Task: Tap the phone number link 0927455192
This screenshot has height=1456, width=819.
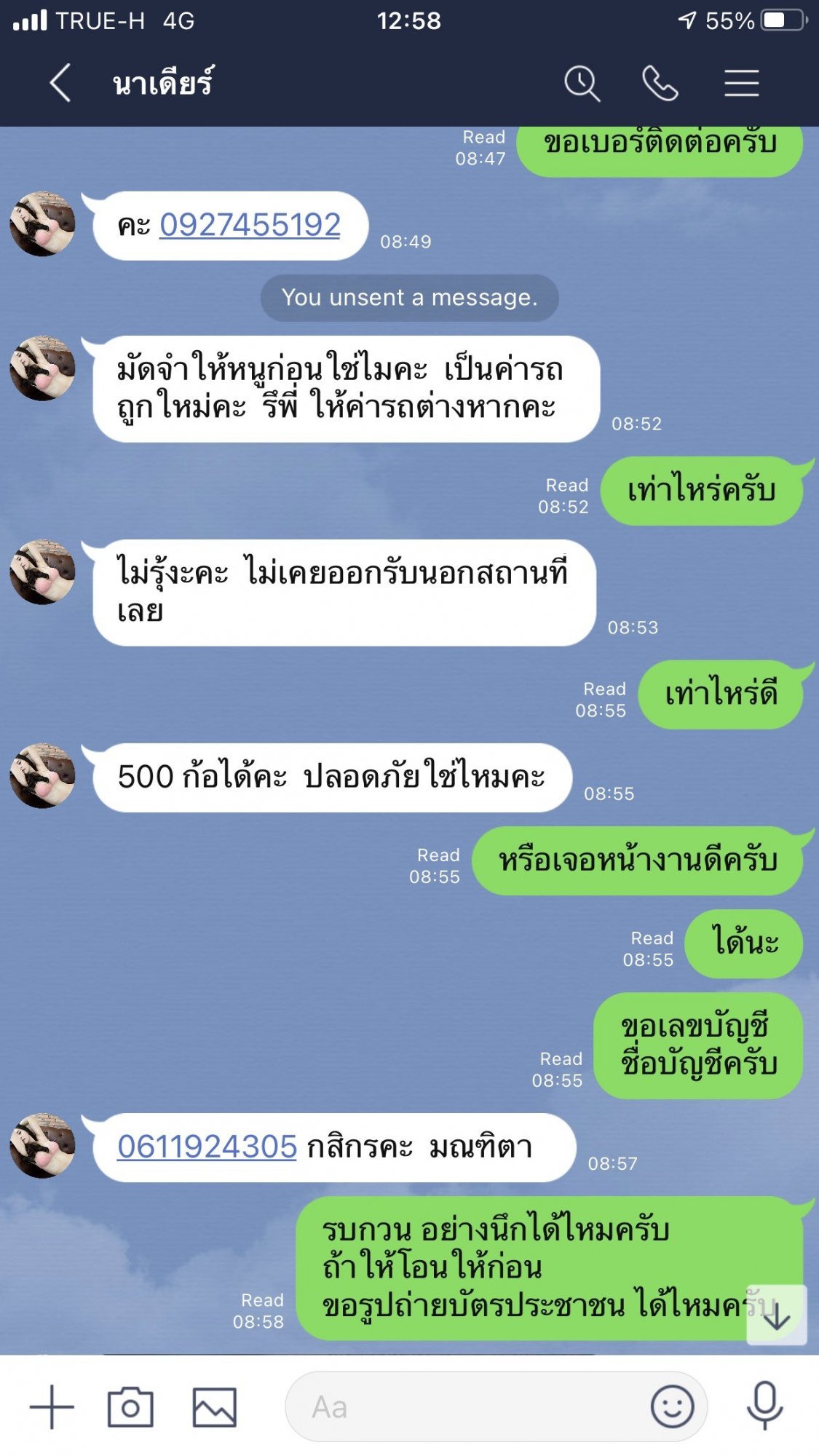Action: click(250, 225)
